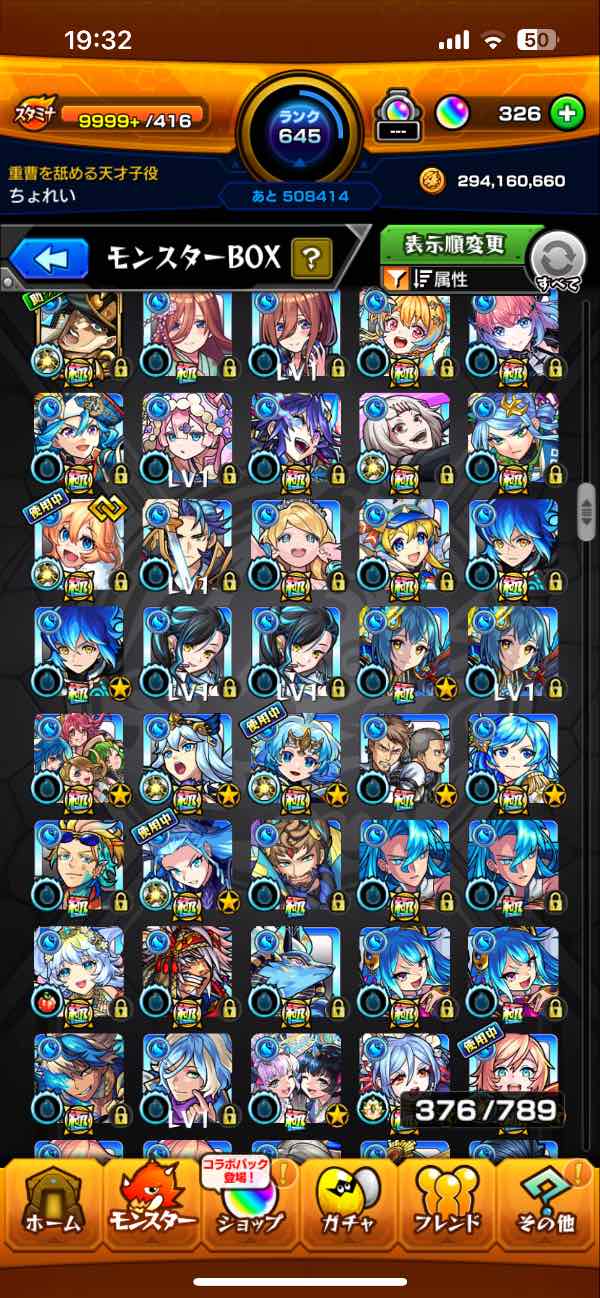
Task: Tap 表示順変更 to change display order
Action: pos(455,245)
